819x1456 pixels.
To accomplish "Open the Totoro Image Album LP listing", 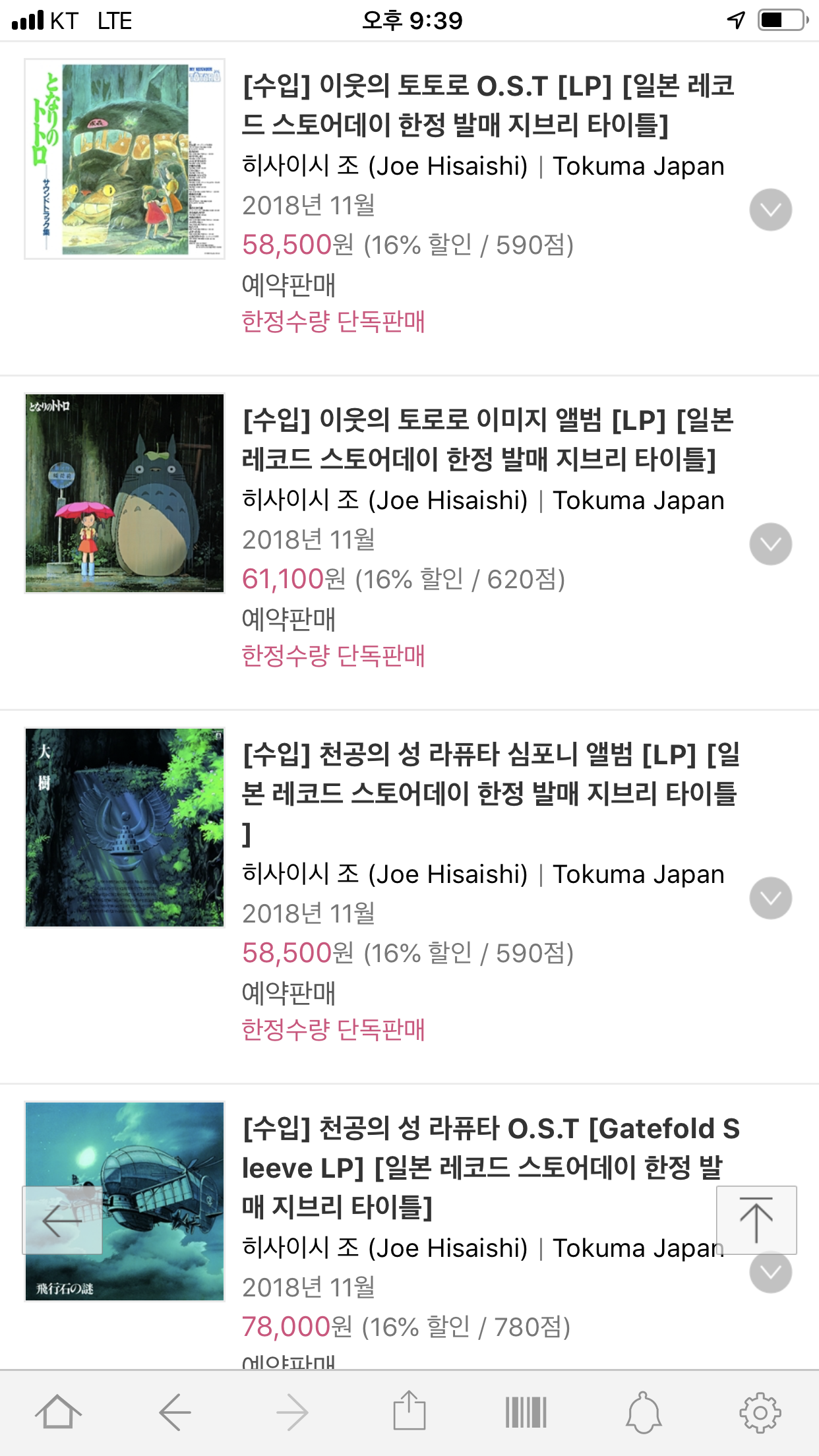I will pyautogui.click(x=488, y=439).
